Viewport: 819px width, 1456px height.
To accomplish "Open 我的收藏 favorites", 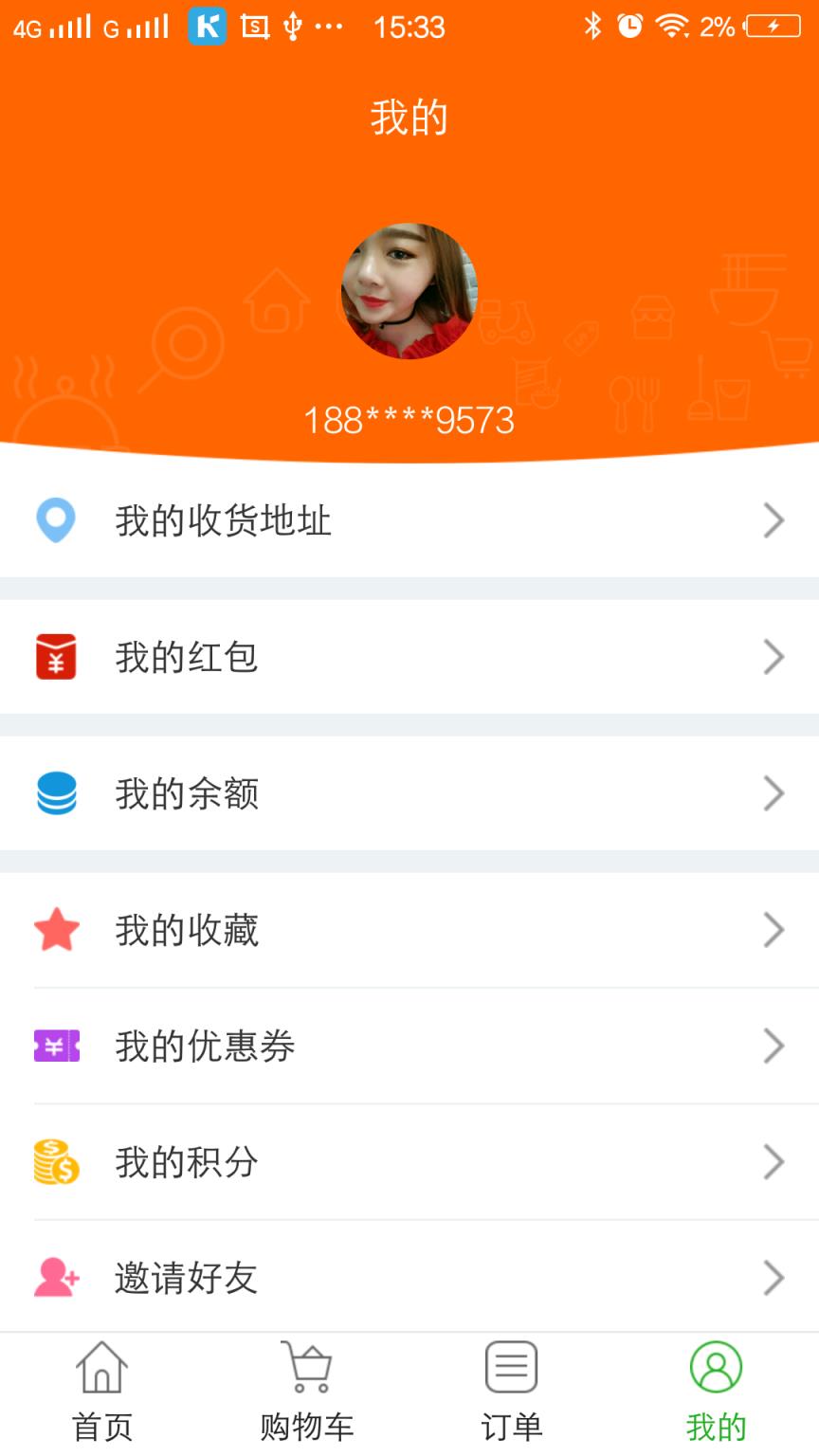I will (x=409, y=930).
